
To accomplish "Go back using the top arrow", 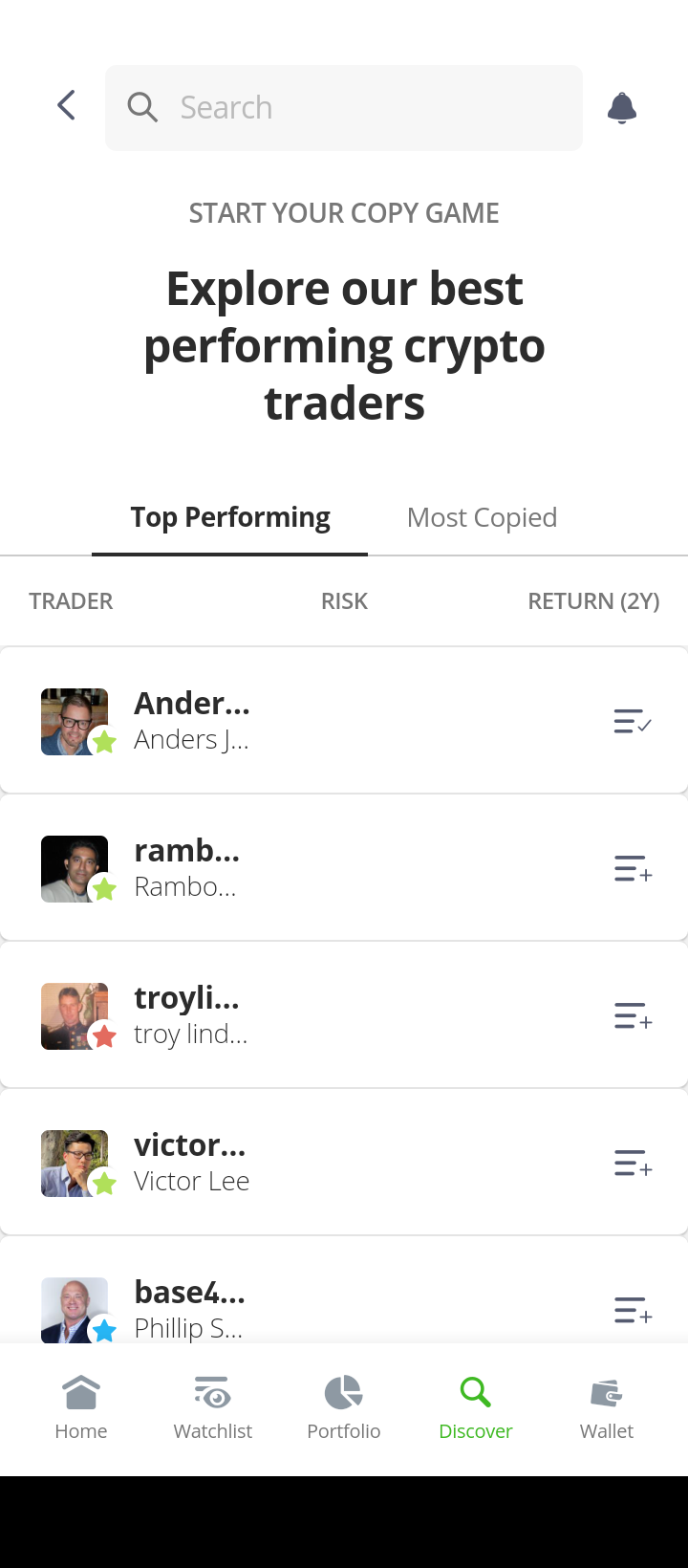I will pos(66,105).
